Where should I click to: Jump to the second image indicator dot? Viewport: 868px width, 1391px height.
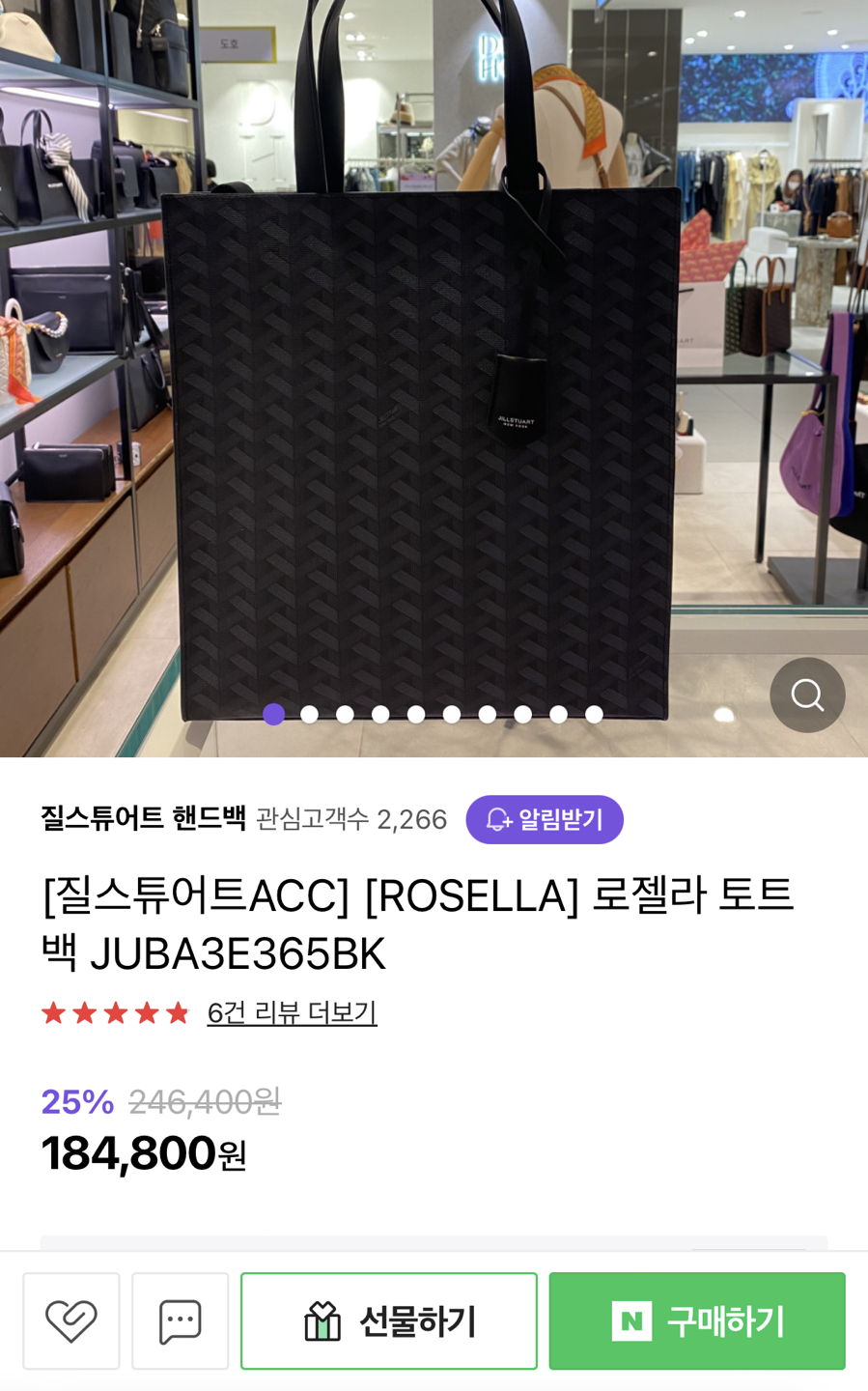[x=309, y=714]
